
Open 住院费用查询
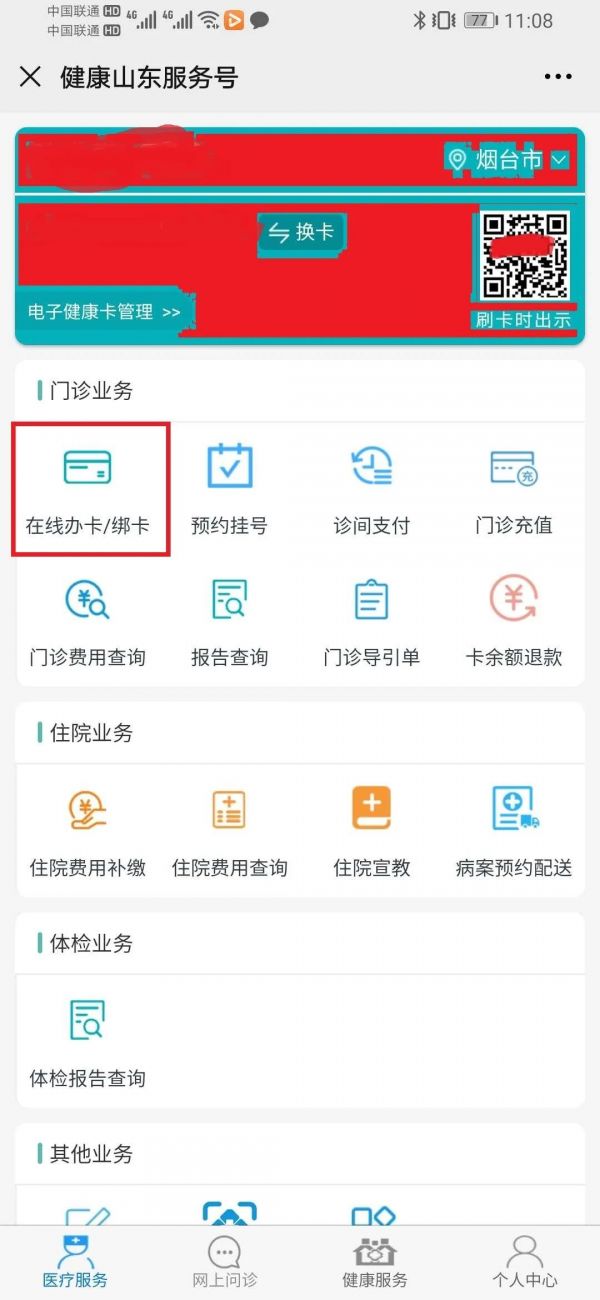[x=230, y=831]
